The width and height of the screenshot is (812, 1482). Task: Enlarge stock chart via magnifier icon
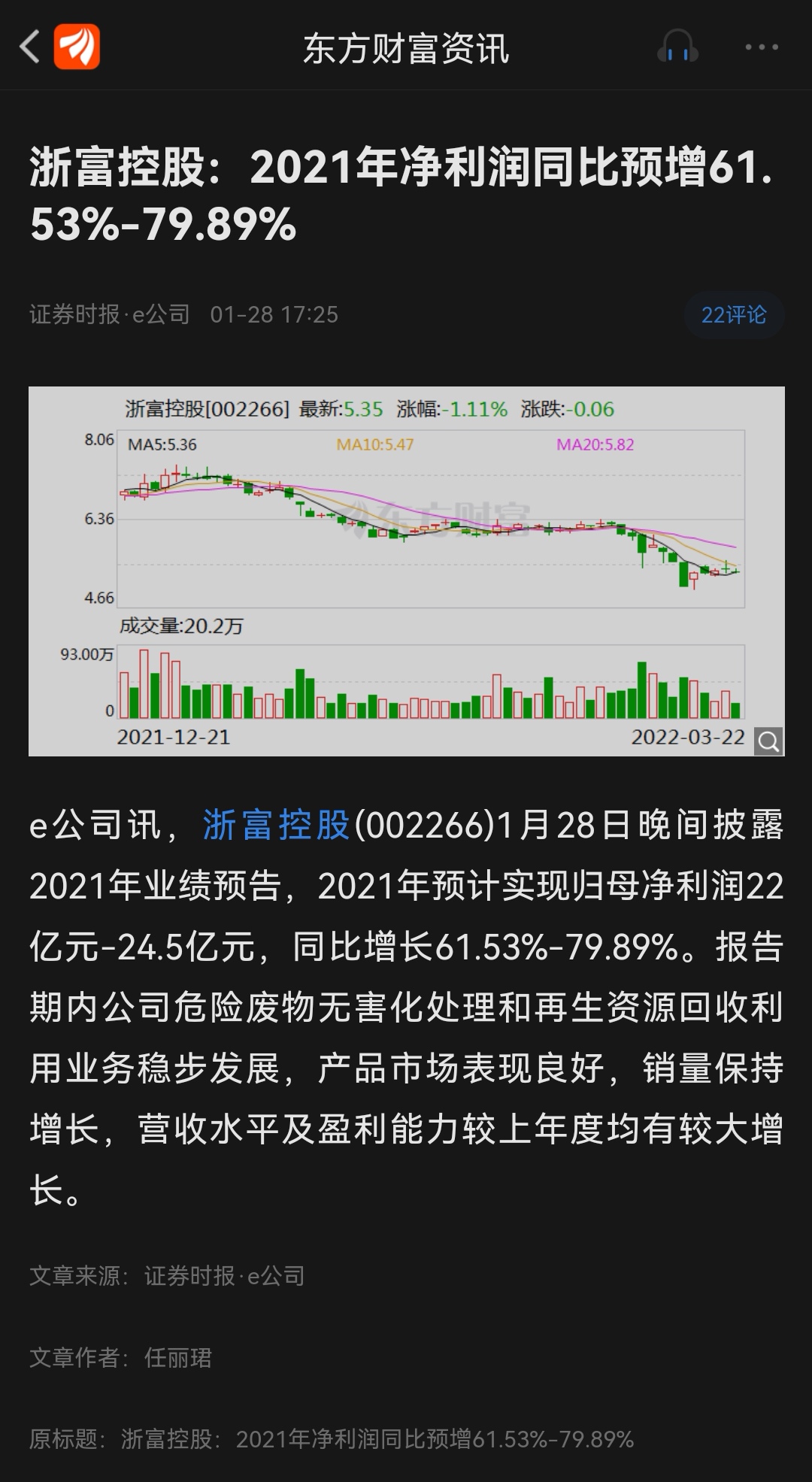click(x=768, y=741)
